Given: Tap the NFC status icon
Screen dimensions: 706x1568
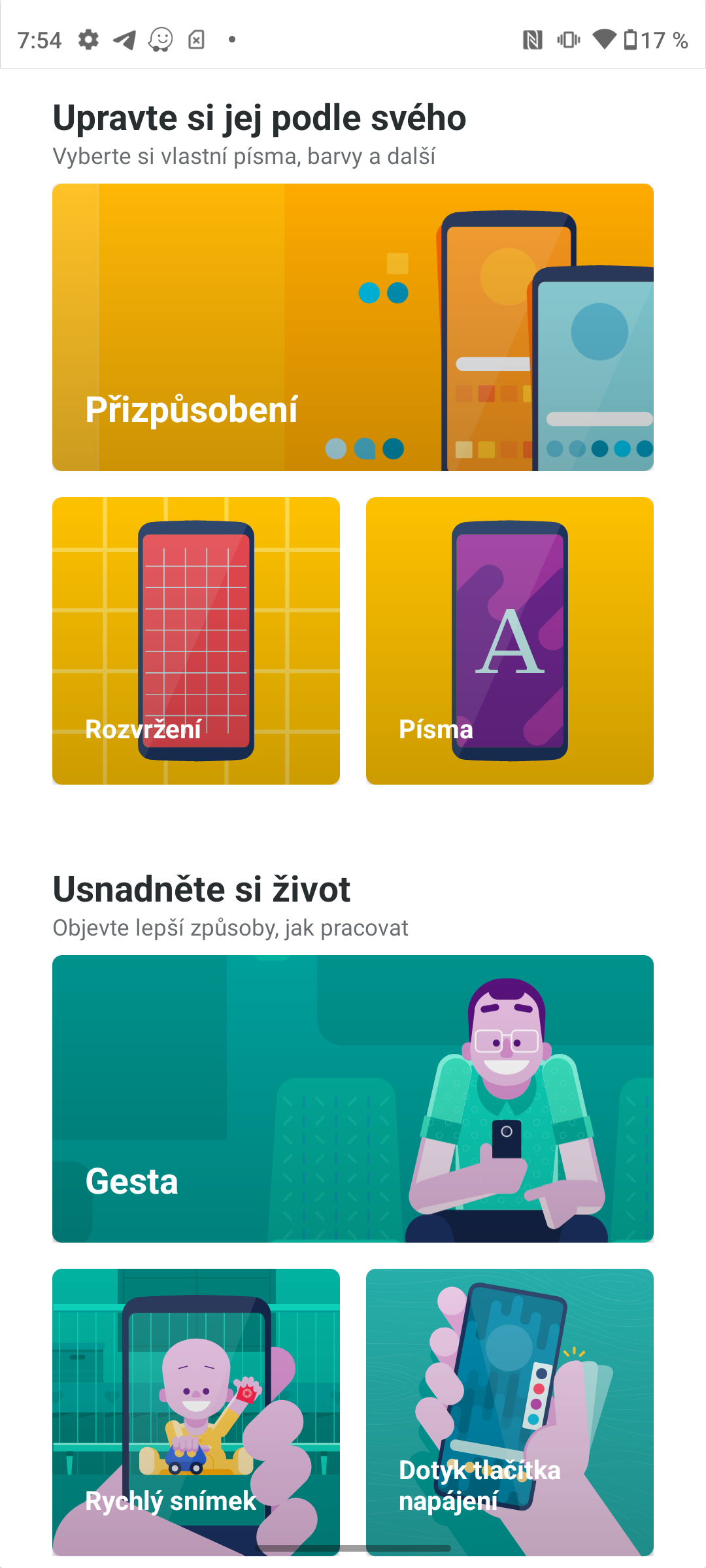Looking at the screenshot, I should pos(535,39).
